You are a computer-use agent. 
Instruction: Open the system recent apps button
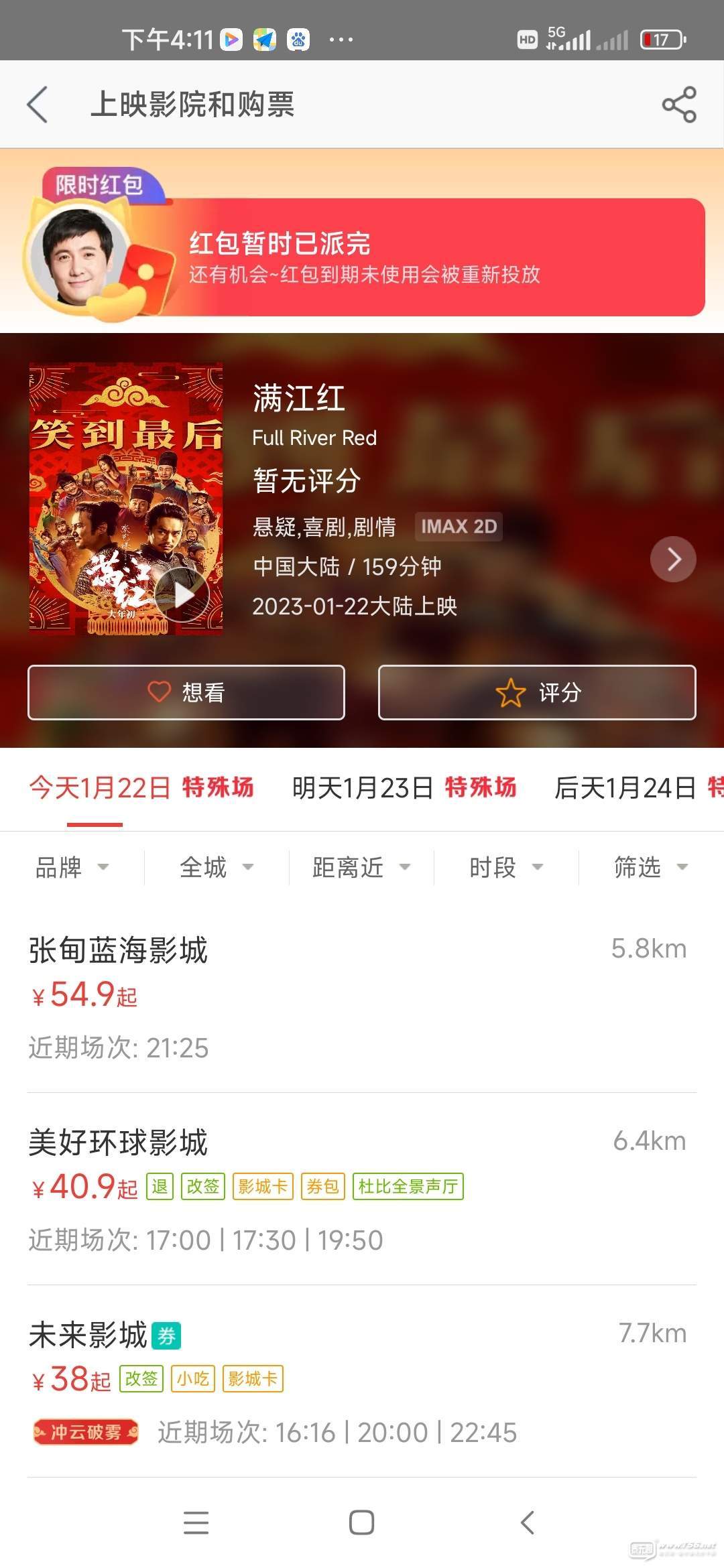(x=196, y=1522)
